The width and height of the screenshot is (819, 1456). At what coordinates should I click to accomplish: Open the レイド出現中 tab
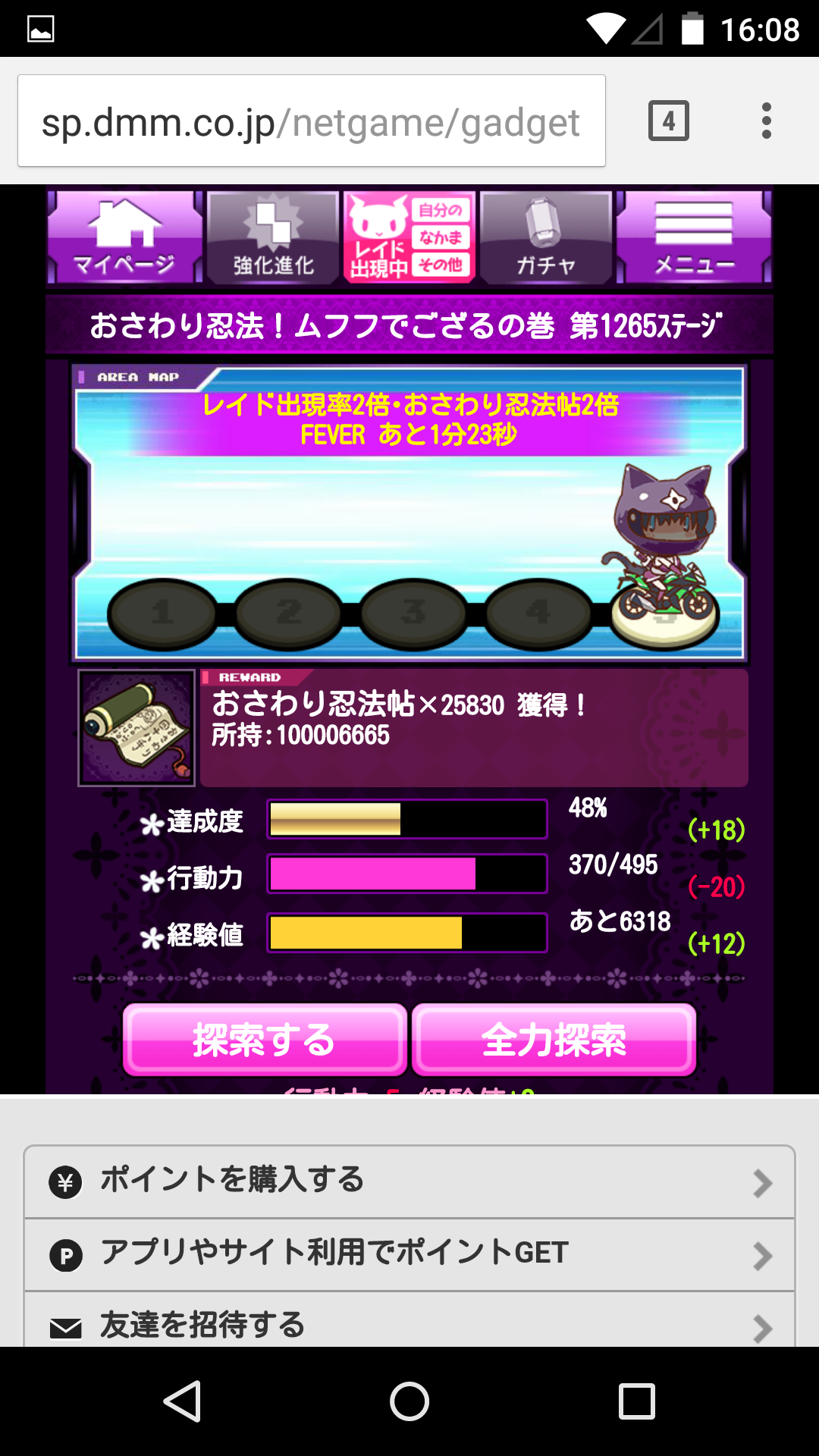tap(378, 237)
